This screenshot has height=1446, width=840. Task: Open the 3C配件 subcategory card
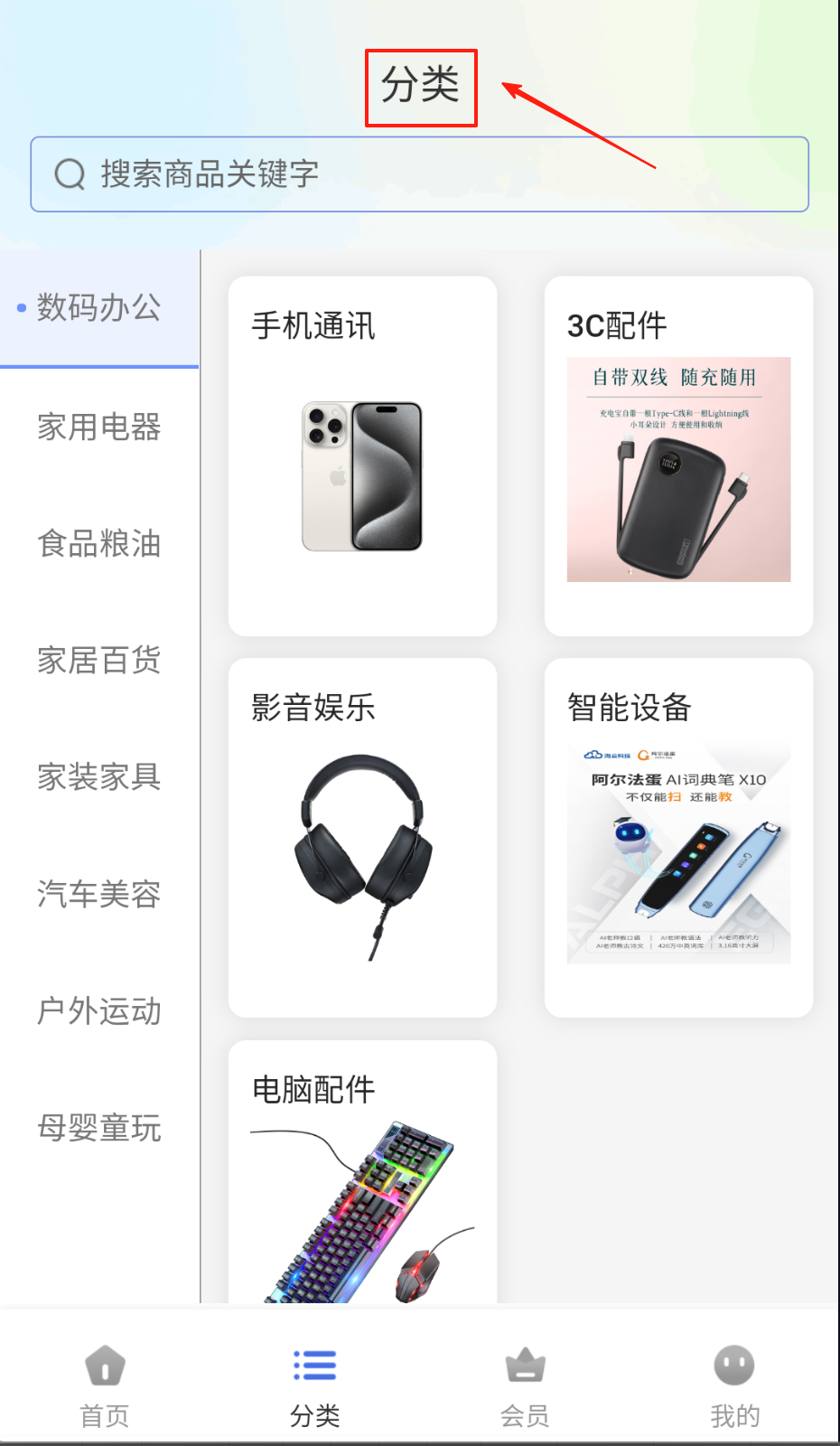(x=678, y=455)
